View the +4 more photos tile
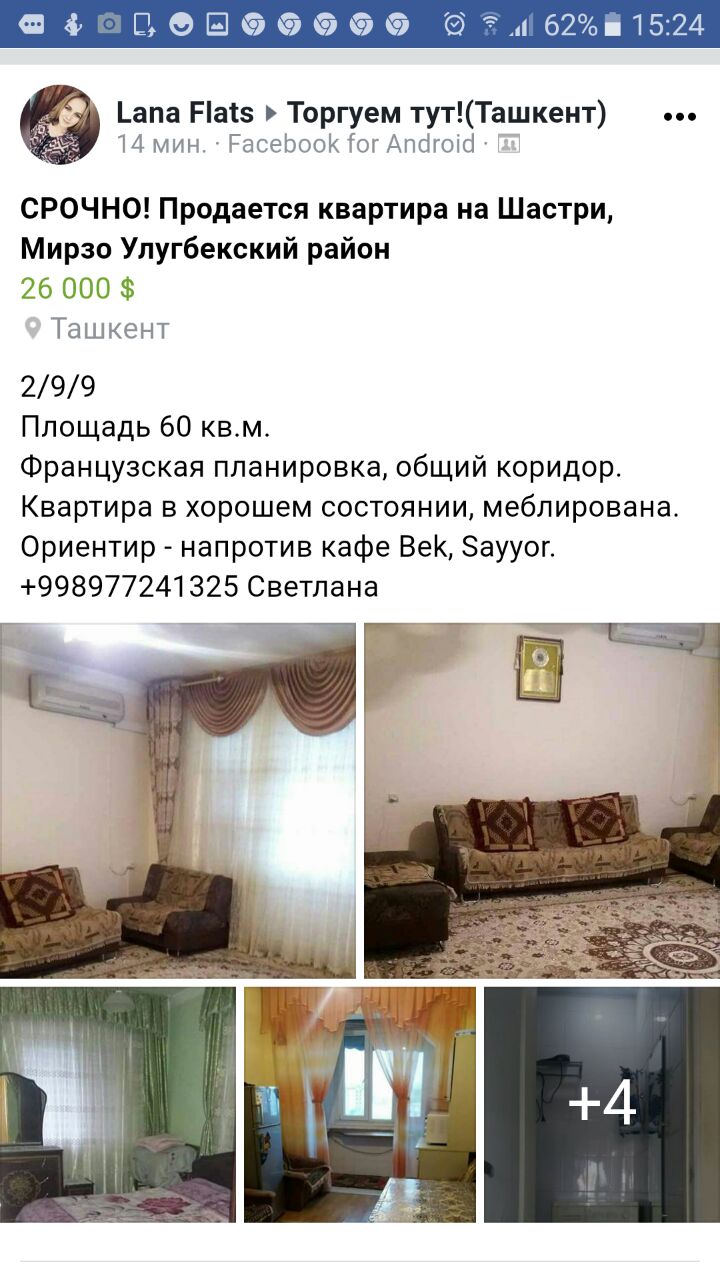720x1280 pixels. 601,1104
